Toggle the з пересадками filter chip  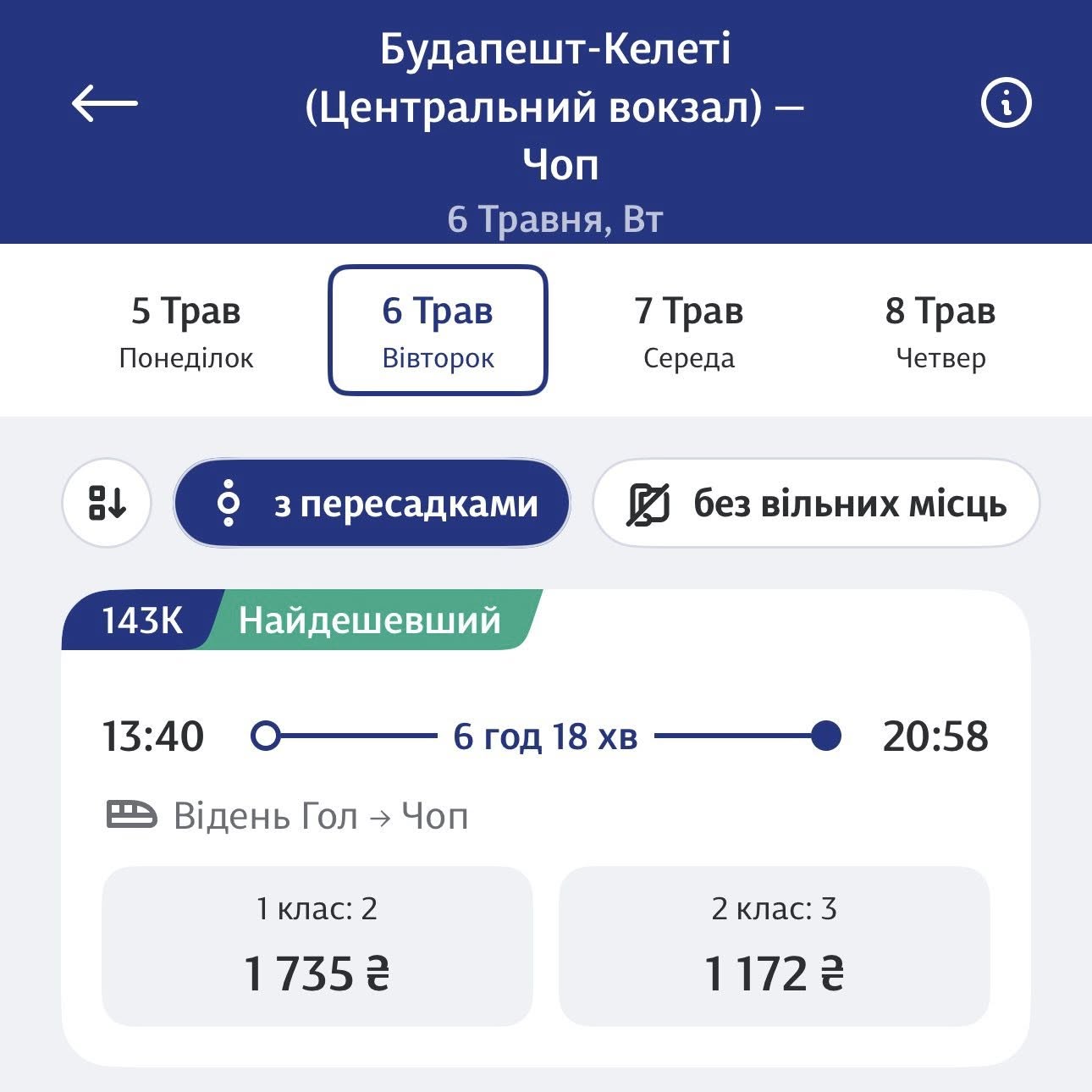[x=372, y=504]
